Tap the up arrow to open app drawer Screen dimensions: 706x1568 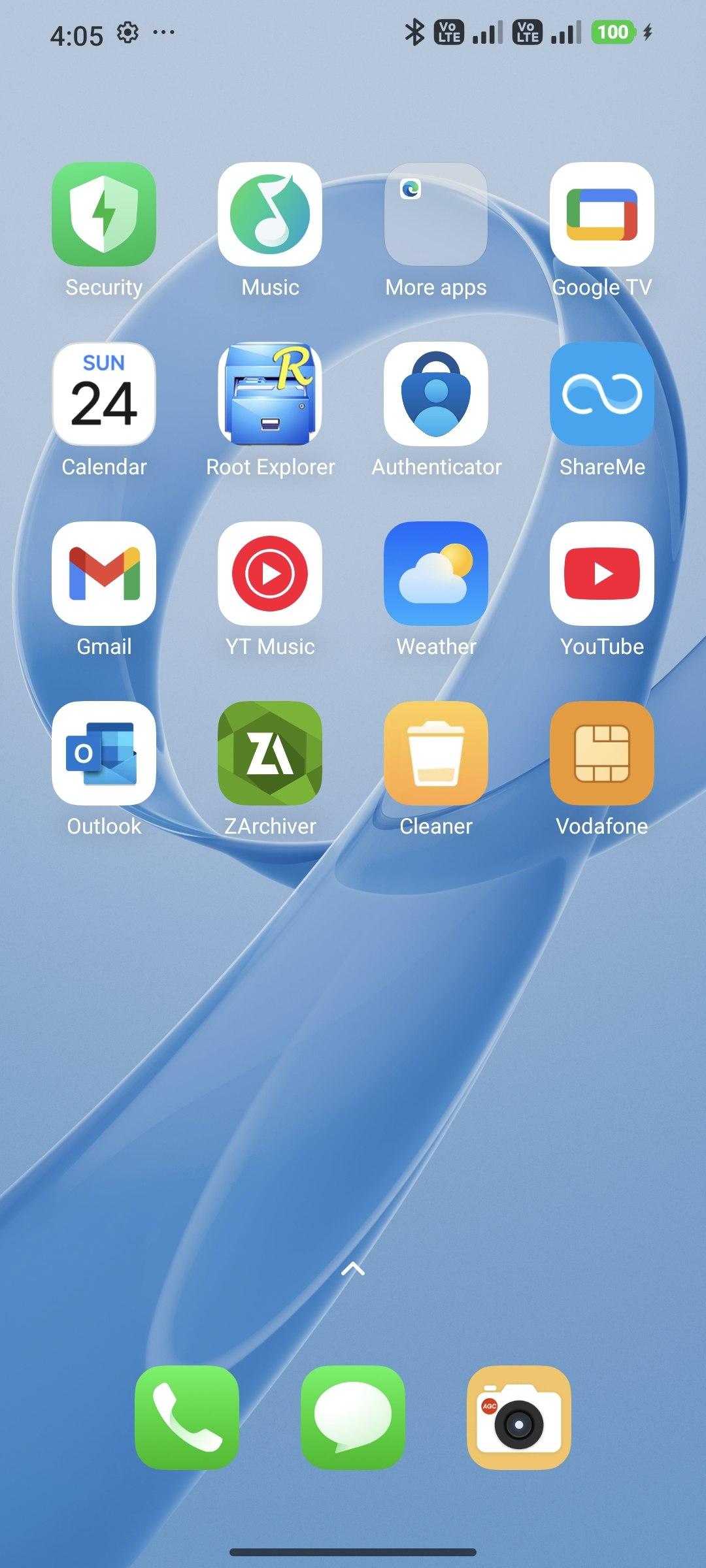tap(353, 1269)
